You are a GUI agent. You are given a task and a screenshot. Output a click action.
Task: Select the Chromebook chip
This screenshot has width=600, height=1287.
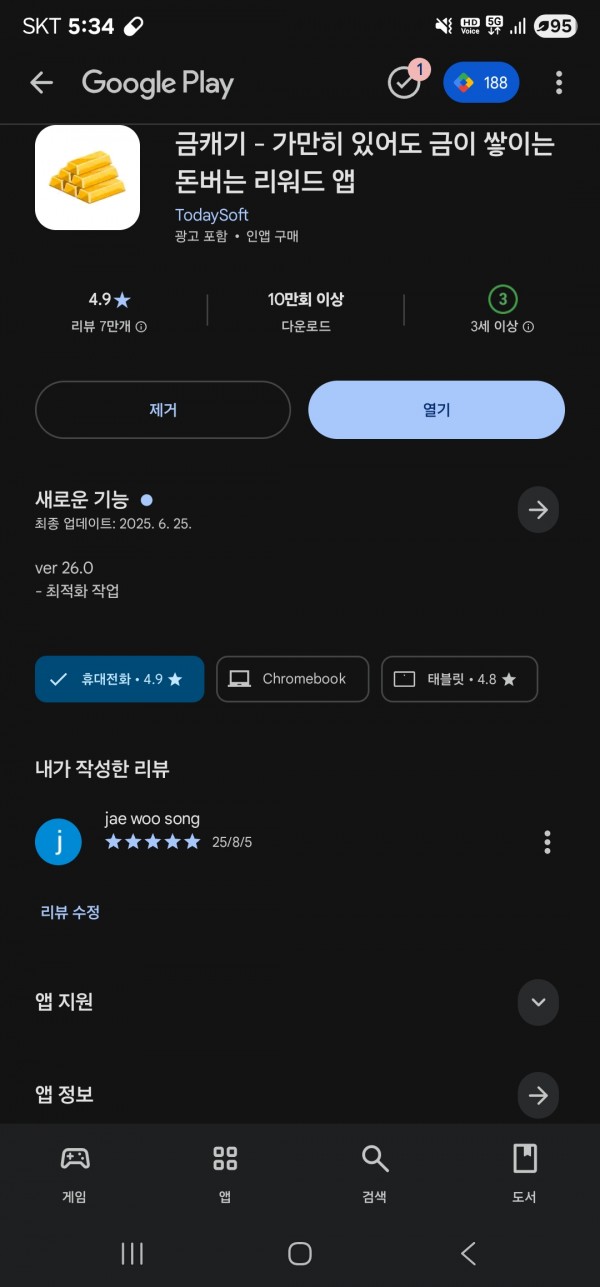[292, 679]
